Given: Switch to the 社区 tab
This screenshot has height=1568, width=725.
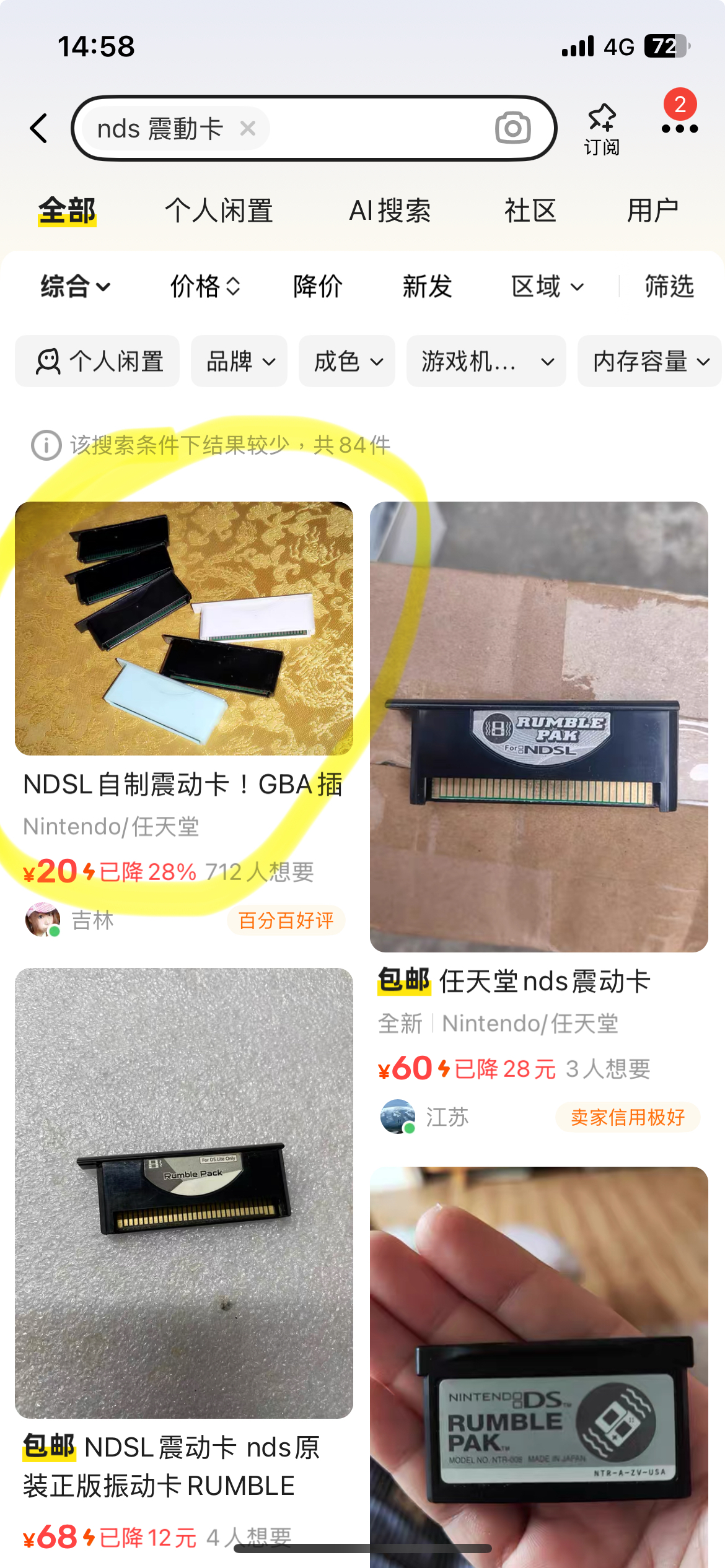Looking at the screenshot, I should [x=530, y=211].
